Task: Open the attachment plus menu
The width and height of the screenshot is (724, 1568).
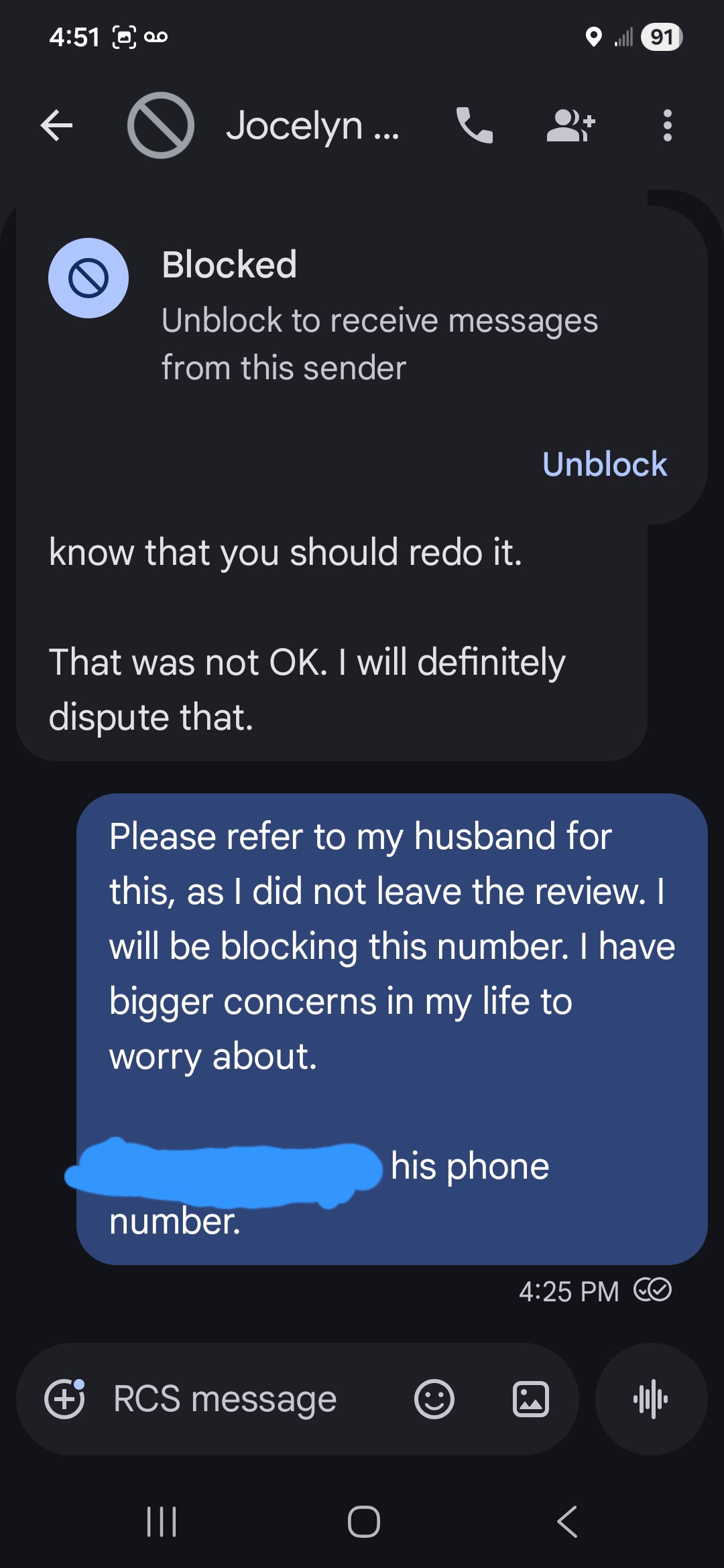Action: (64, 1399)
